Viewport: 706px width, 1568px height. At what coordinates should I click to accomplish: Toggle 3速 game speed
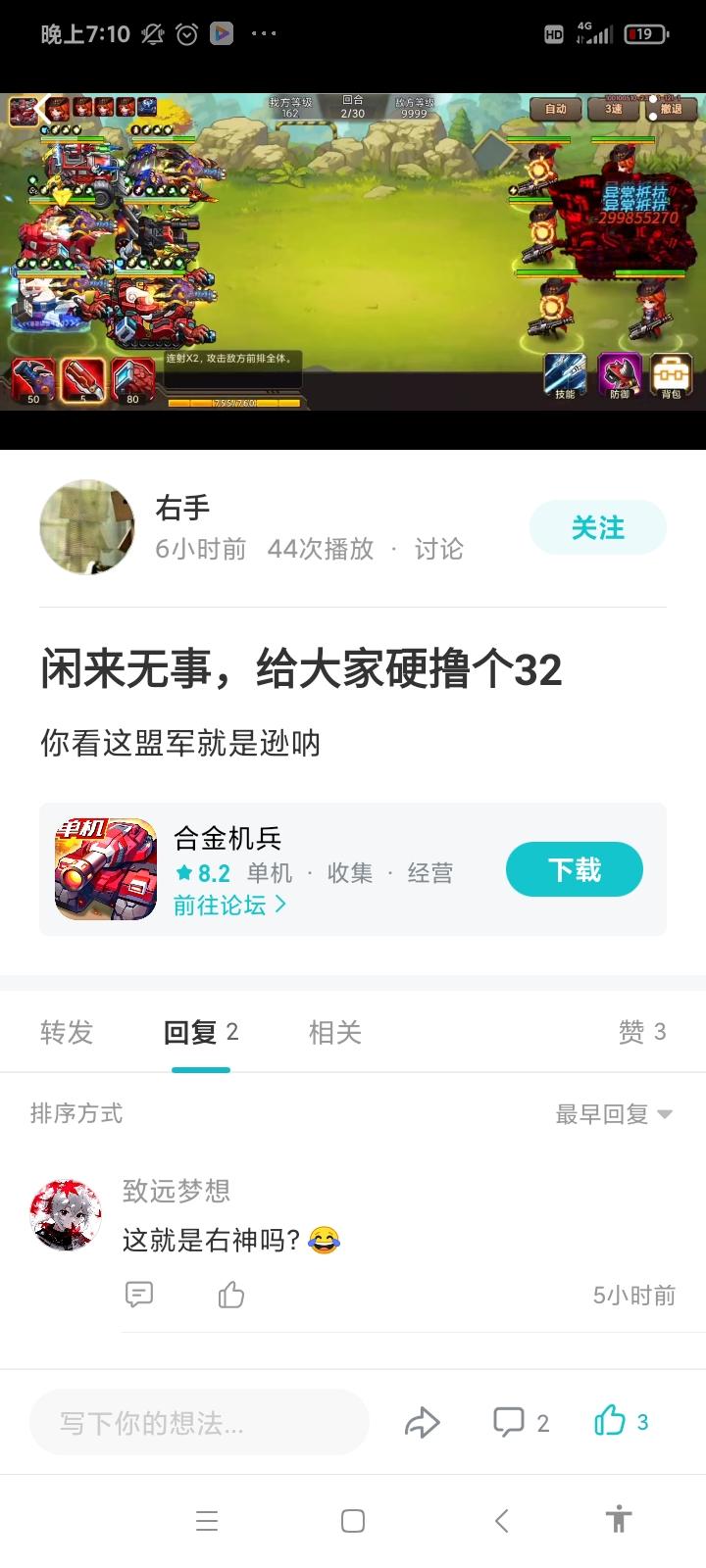[x=611, y=111]
